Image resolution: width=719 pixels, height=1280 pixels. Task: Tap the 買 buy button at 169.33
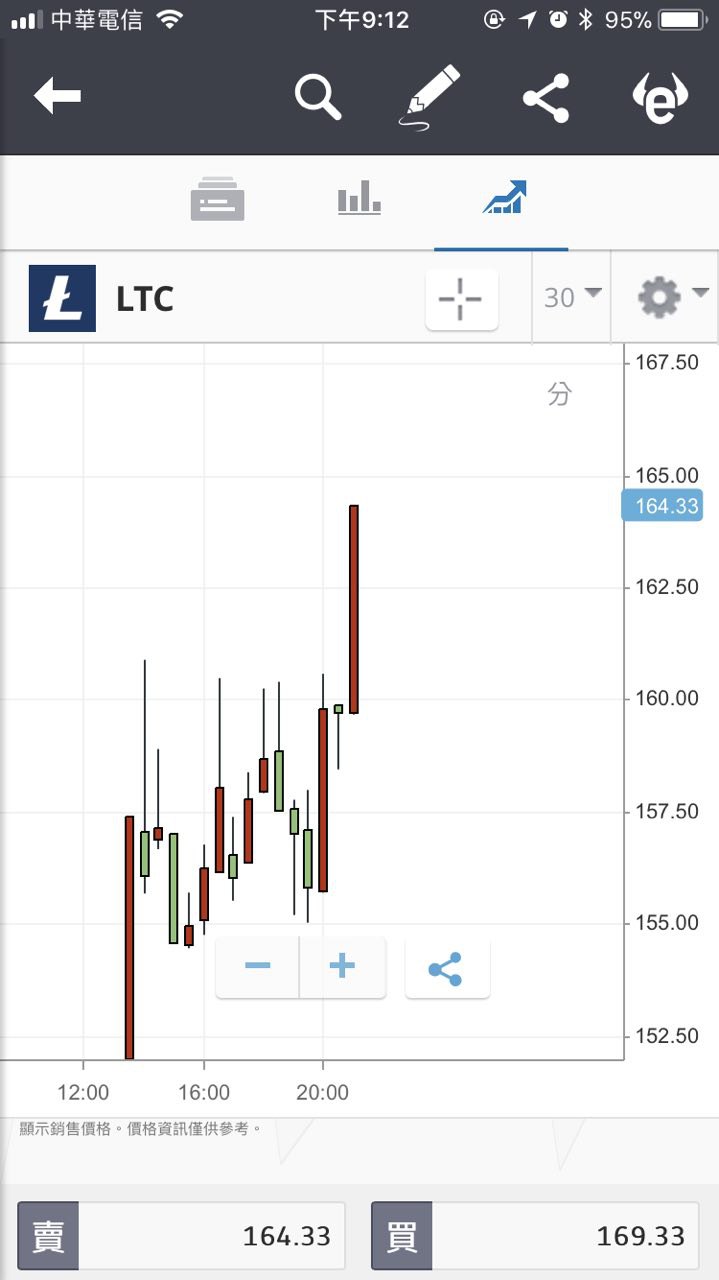537,1236
